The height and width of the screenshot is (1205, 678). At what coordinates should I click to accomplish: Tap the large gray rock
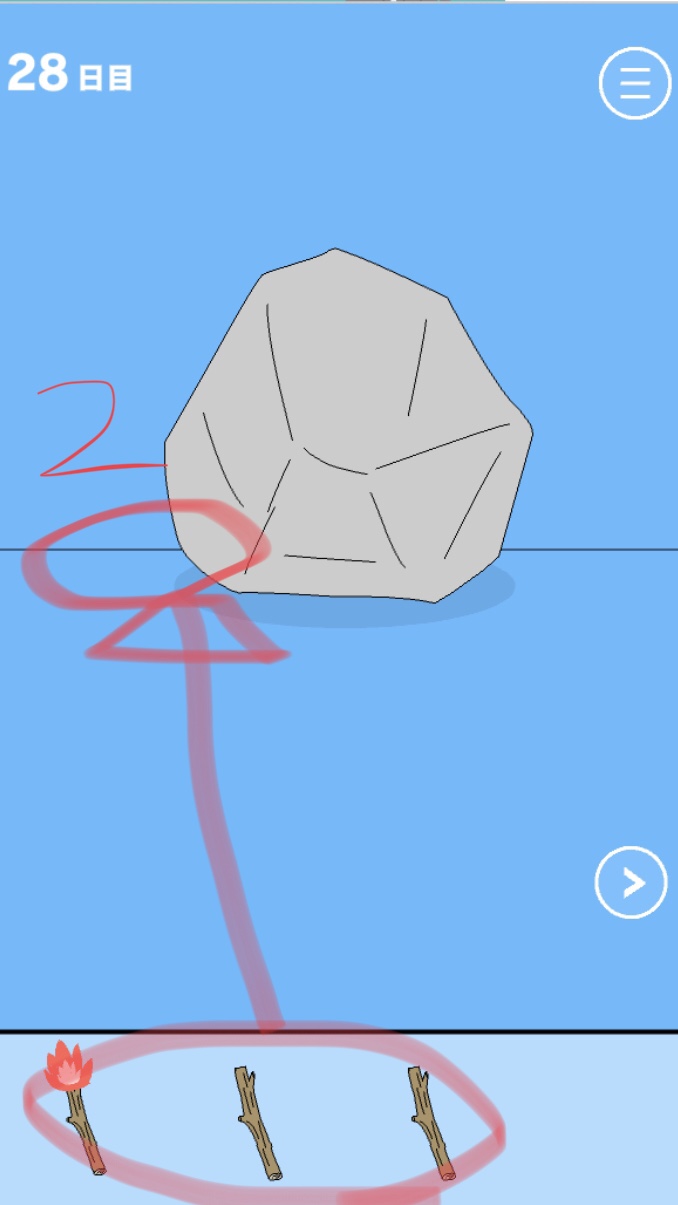(x=350, y=430)
